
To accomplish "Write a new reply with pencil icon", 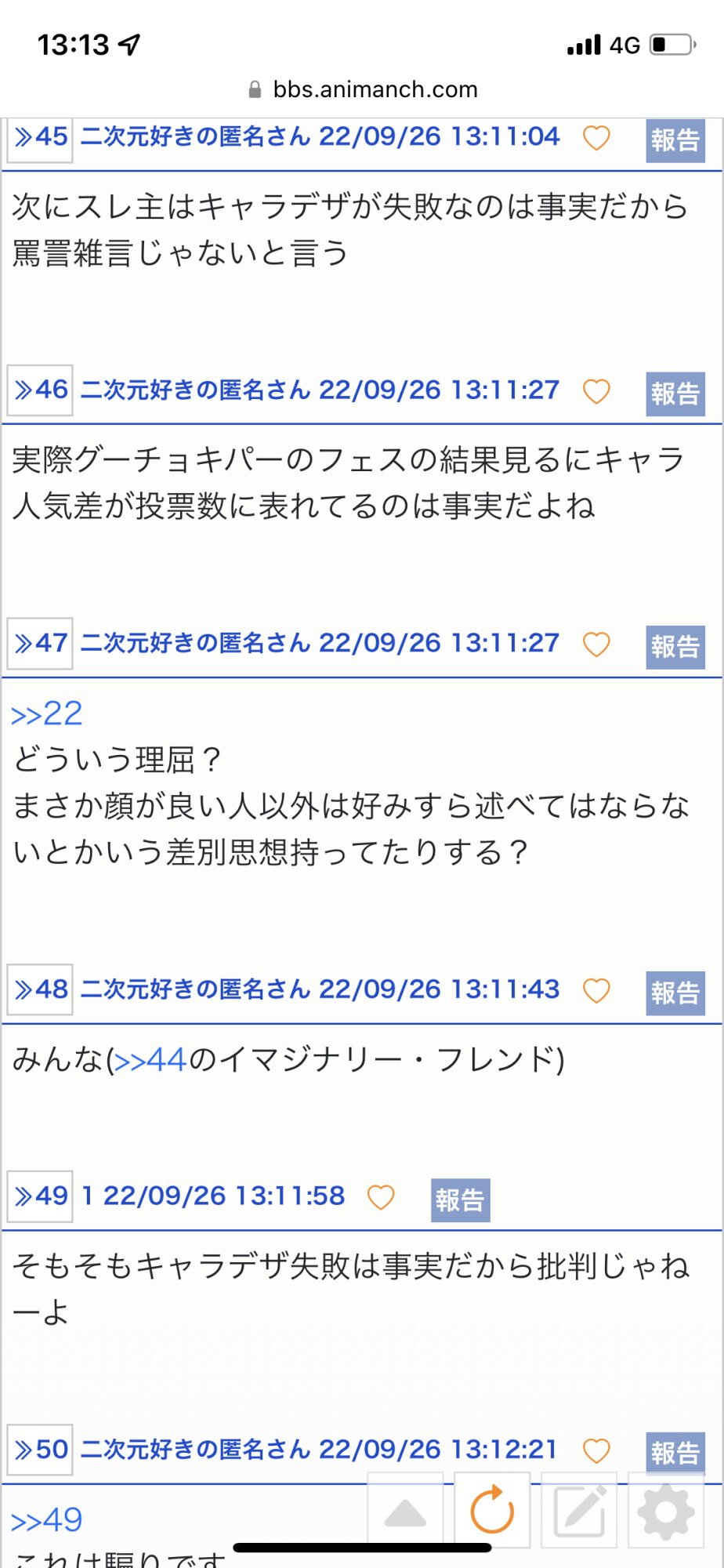I will pyautogui.click(x=580, y=1511).
